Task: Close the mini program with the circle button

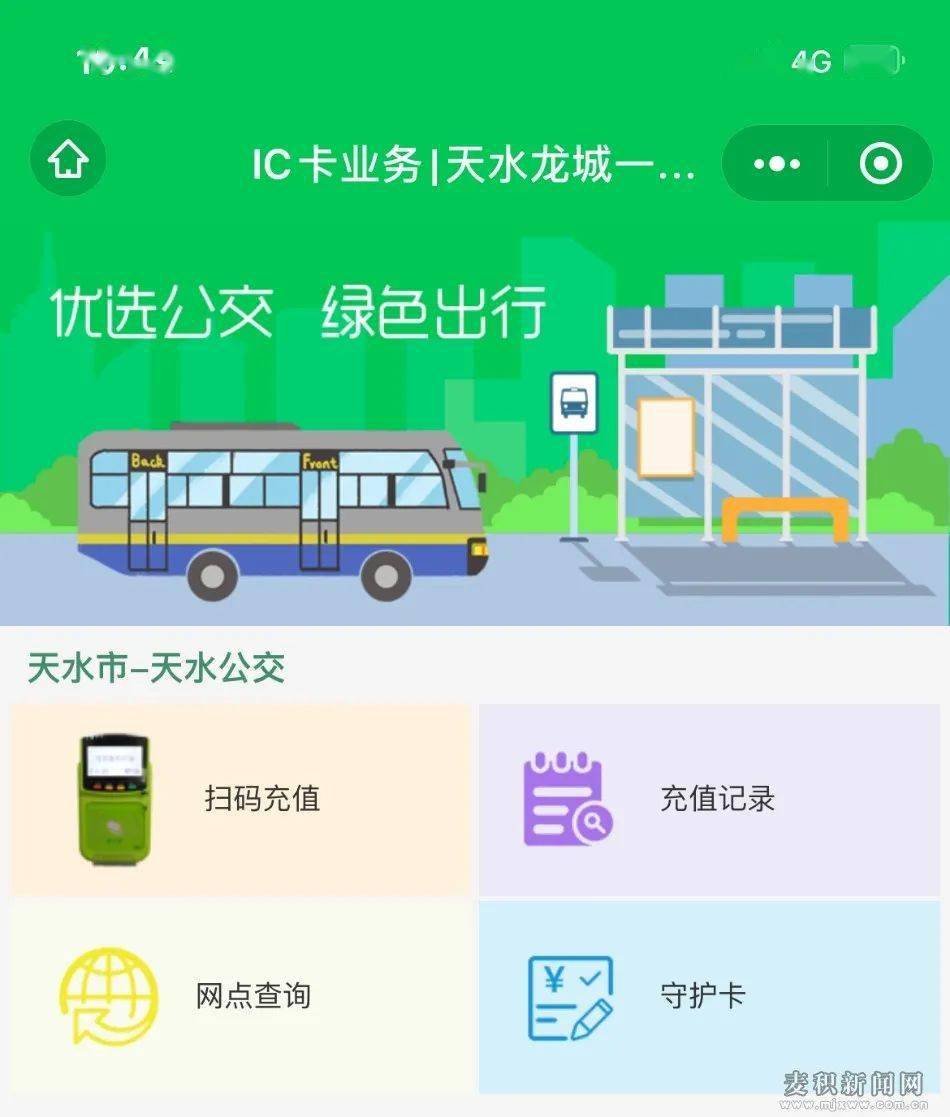Action: (880, 163)
